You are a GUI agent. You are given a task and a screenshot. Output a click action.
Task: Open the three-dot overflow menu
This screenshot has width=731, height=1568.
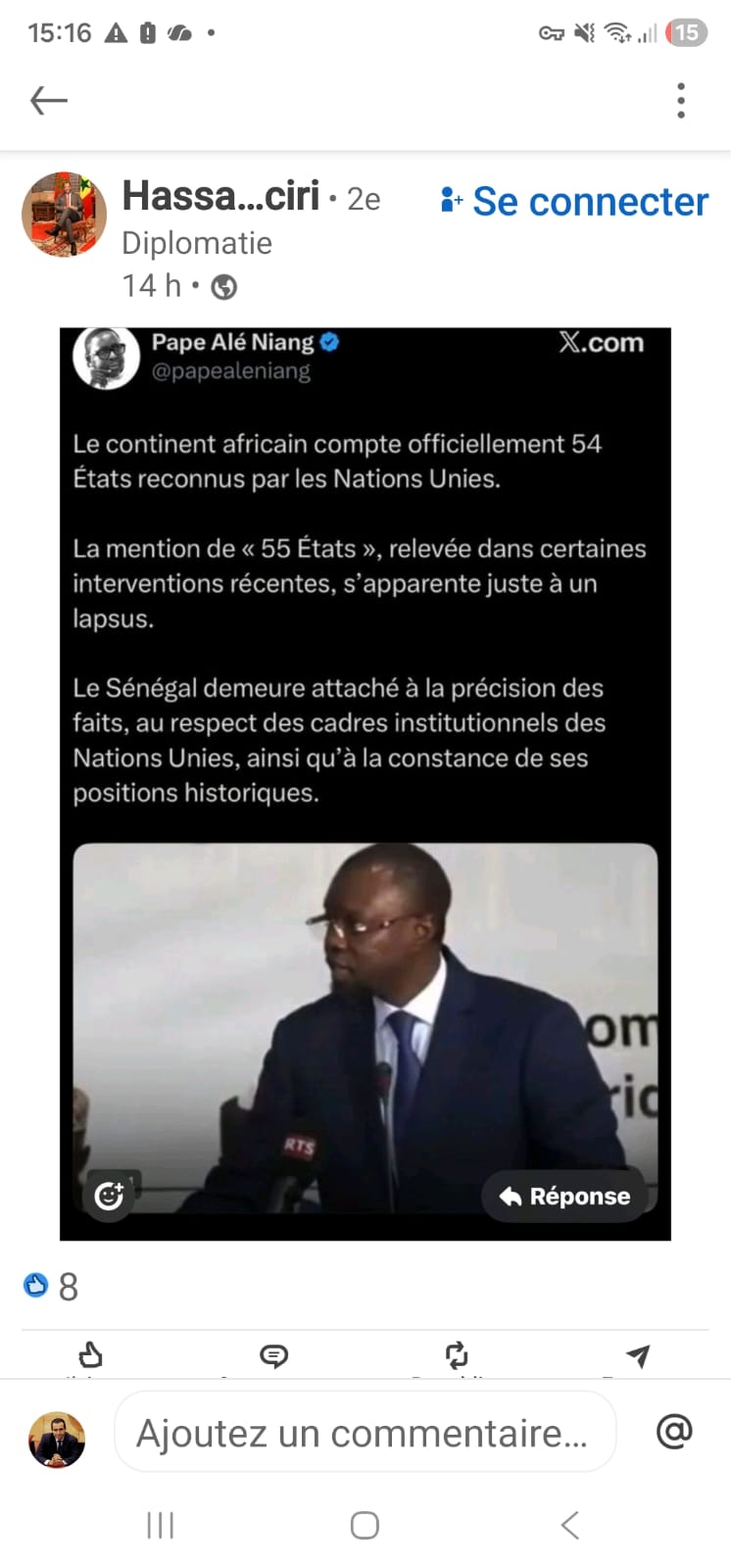point(681,100)
